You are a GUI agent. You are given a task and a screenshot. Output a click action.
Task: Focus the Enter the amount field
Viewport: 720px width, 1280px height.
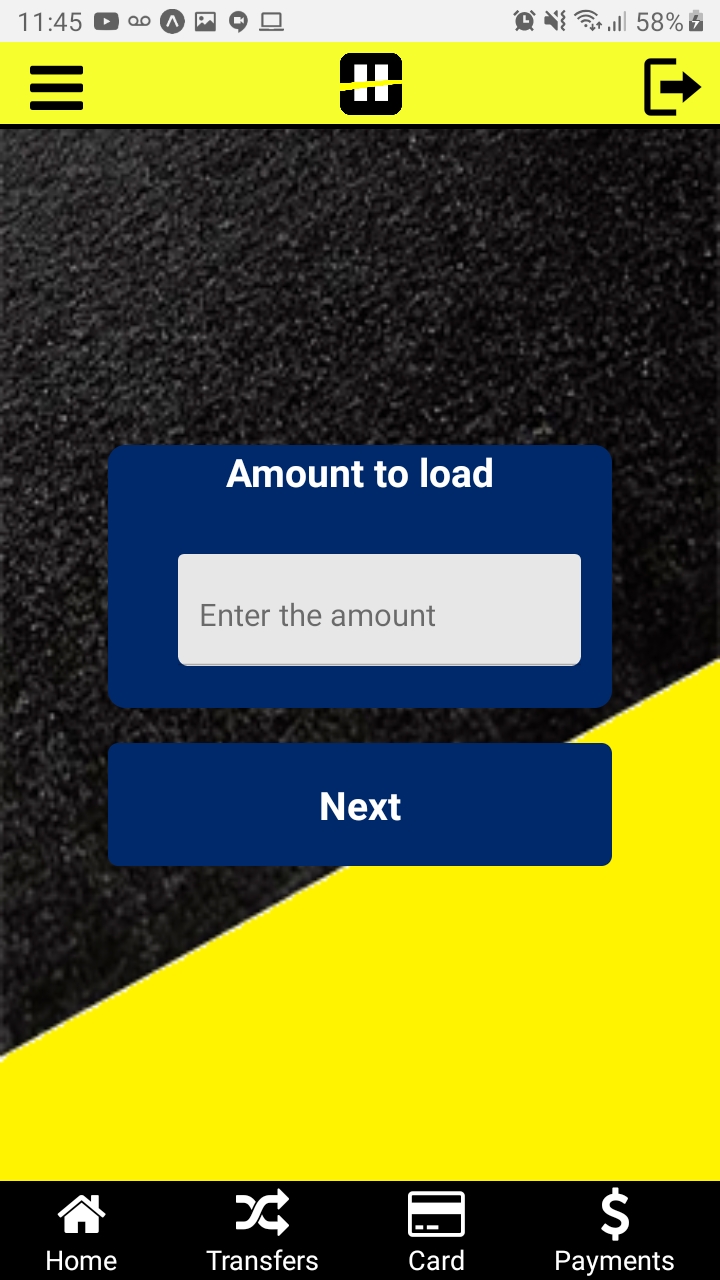[x=379, y=610]
